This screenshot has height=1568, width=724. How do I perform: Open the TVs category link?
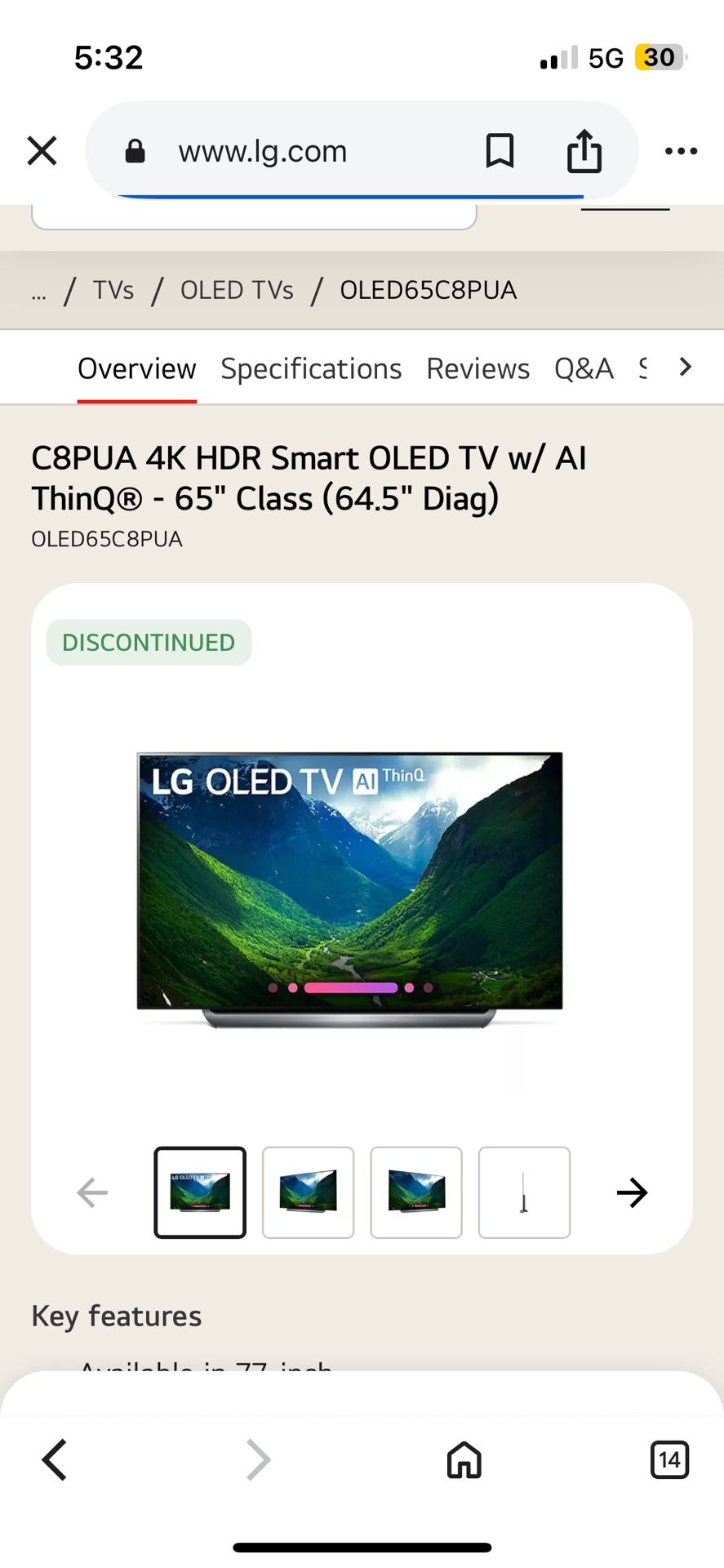click(112, 290)
